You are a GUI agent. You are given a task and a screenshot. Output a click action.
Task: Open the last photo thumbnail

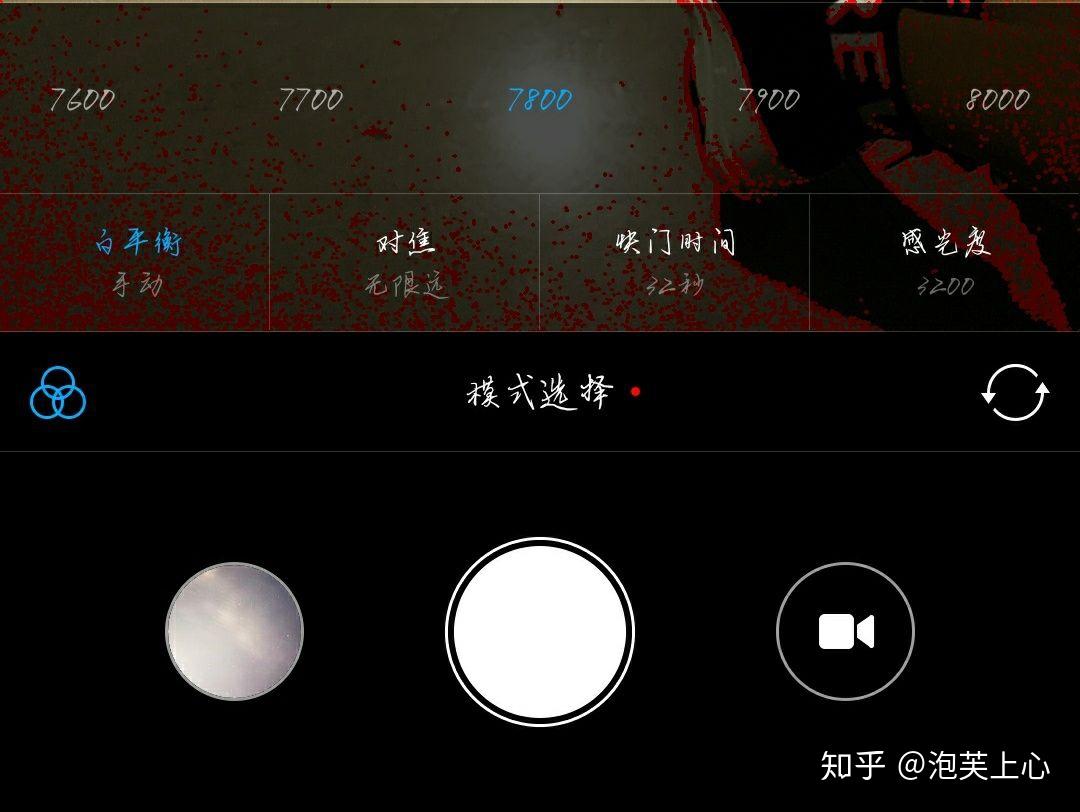[x=234, y=631]
